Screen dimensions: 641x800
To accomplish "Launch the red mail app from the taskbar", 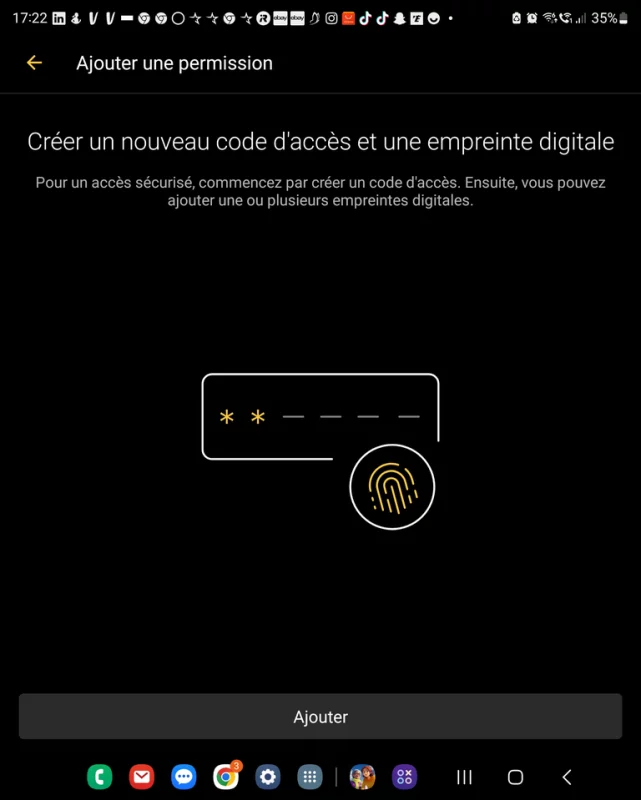I will (x=142, y=777).
